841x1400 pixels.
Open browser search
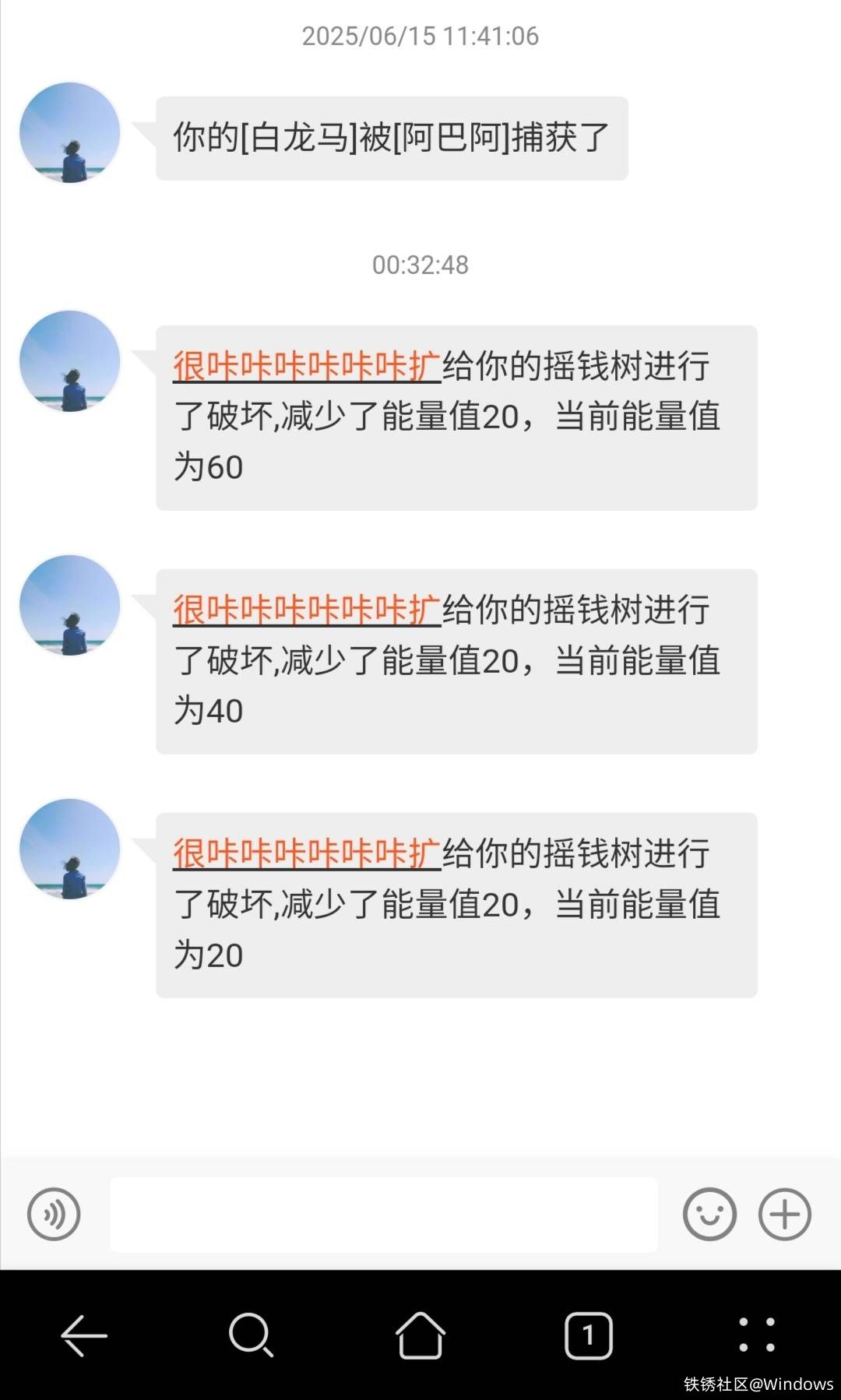251,1335
